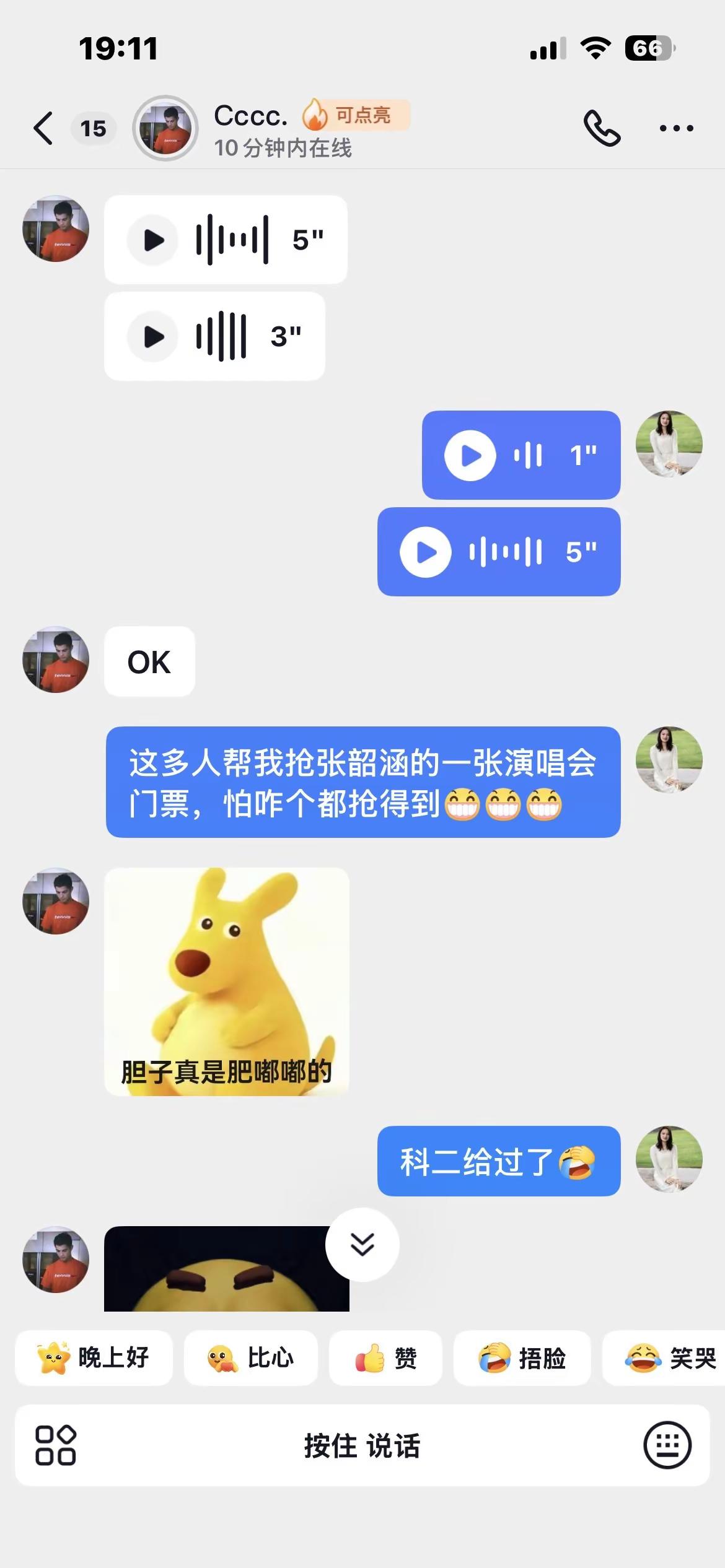Send the 捂脸 quick emoji
The height and width of the screenshot is (1568, 725).
[522, 1357]
